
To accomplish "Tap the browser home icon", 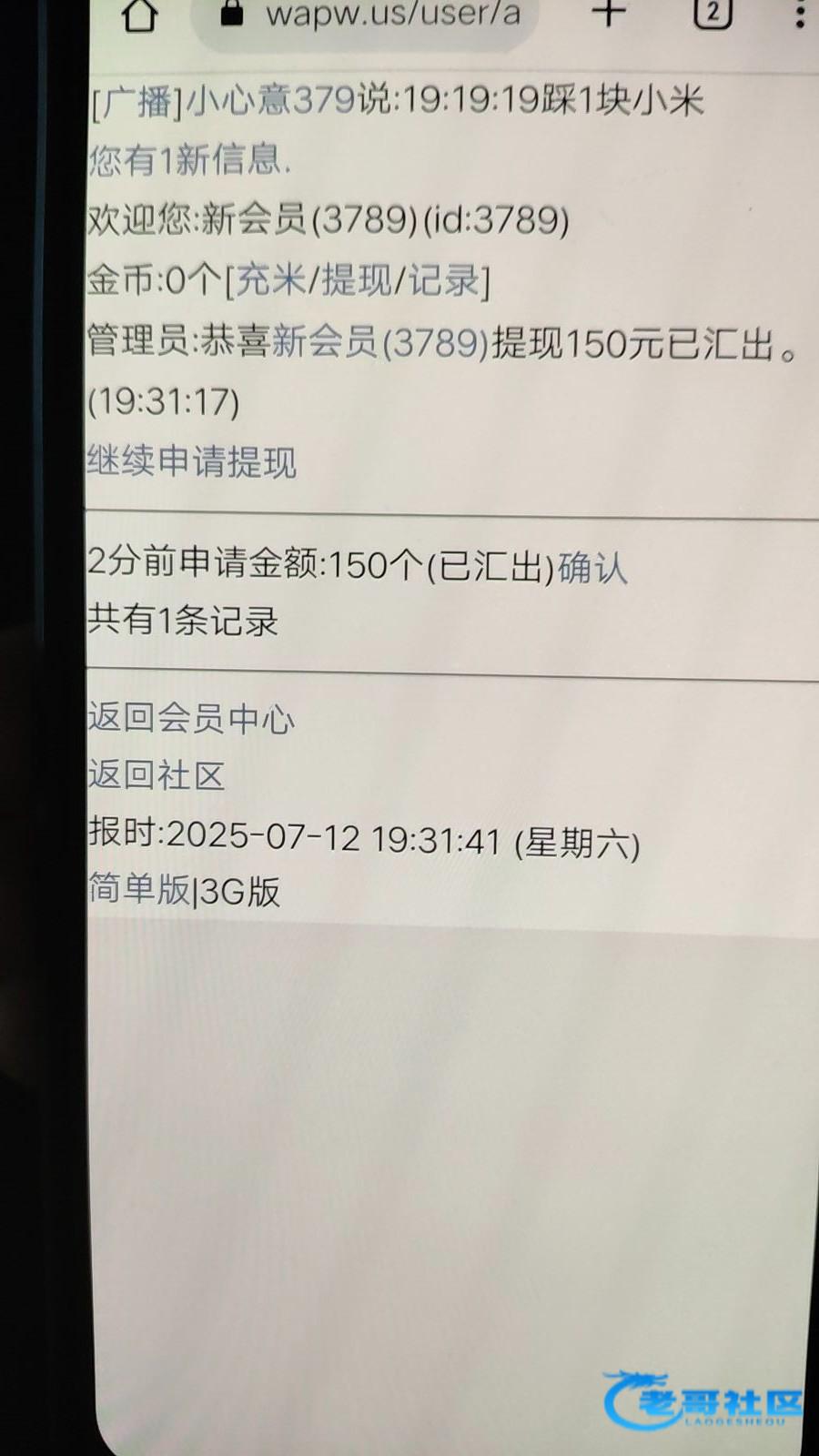I will tap(139, 15).
